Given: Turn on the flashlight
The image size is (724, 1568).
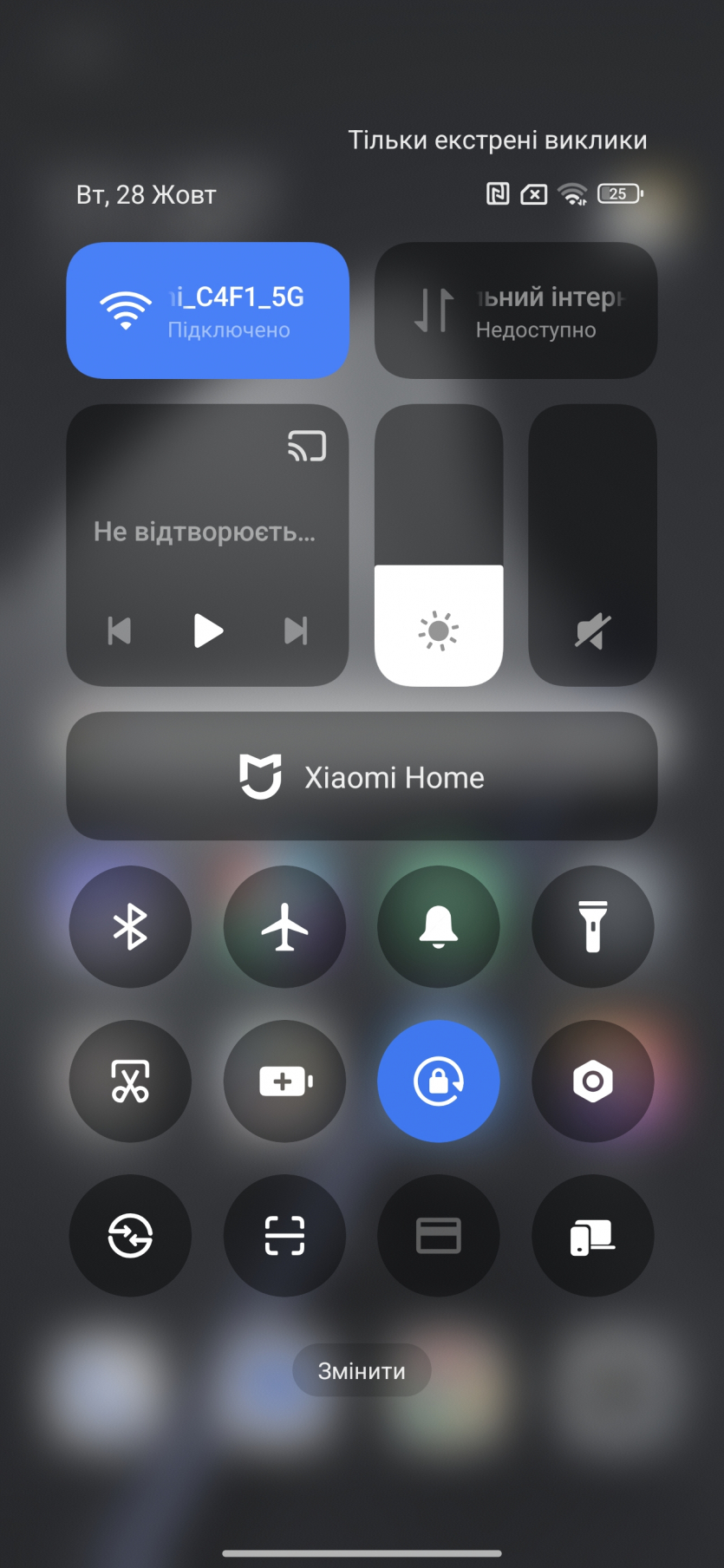Looking at the screenshot, I should pos(592,926).
